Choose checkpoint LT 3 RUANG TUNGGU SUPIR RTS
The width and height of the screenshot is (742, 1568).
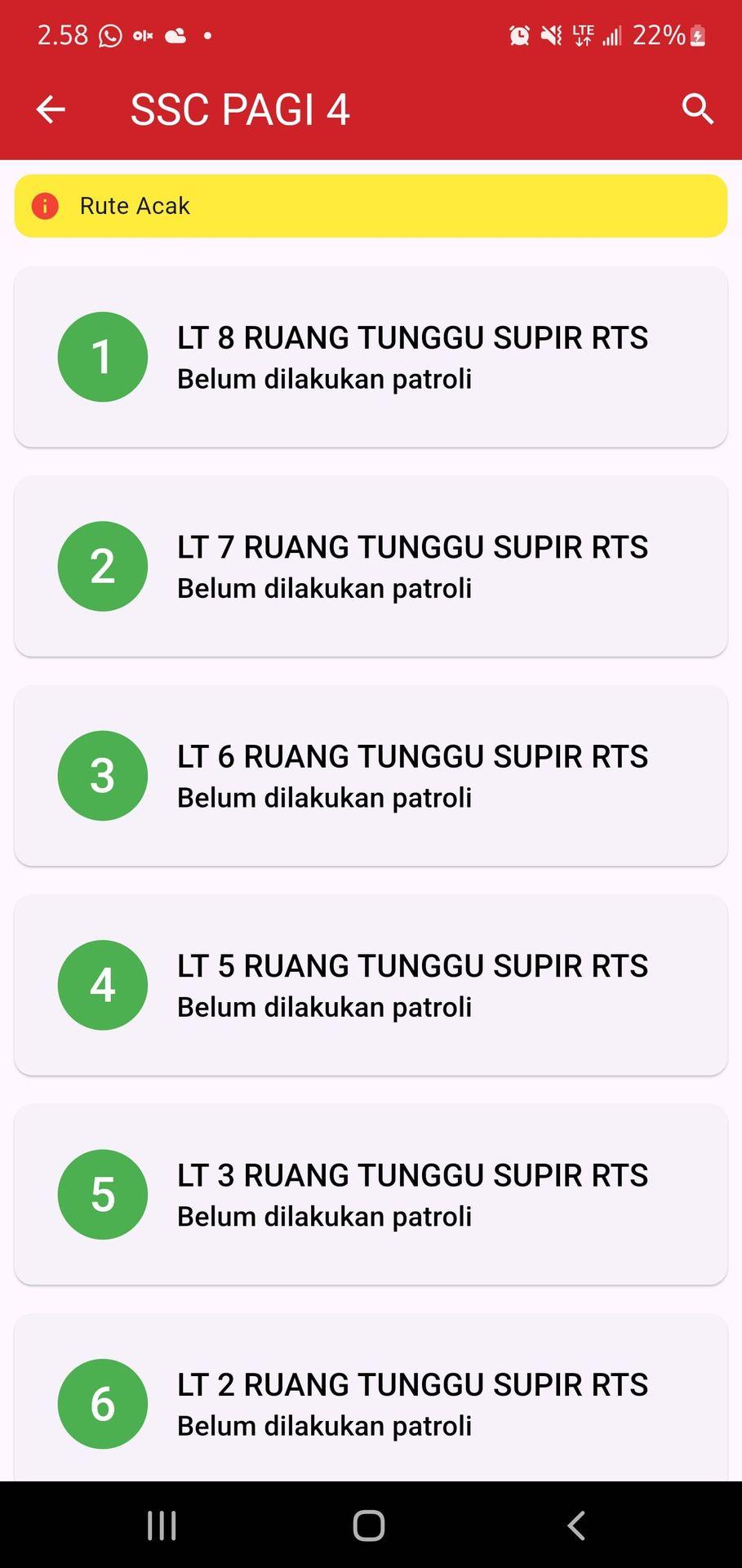point(371,1194)
